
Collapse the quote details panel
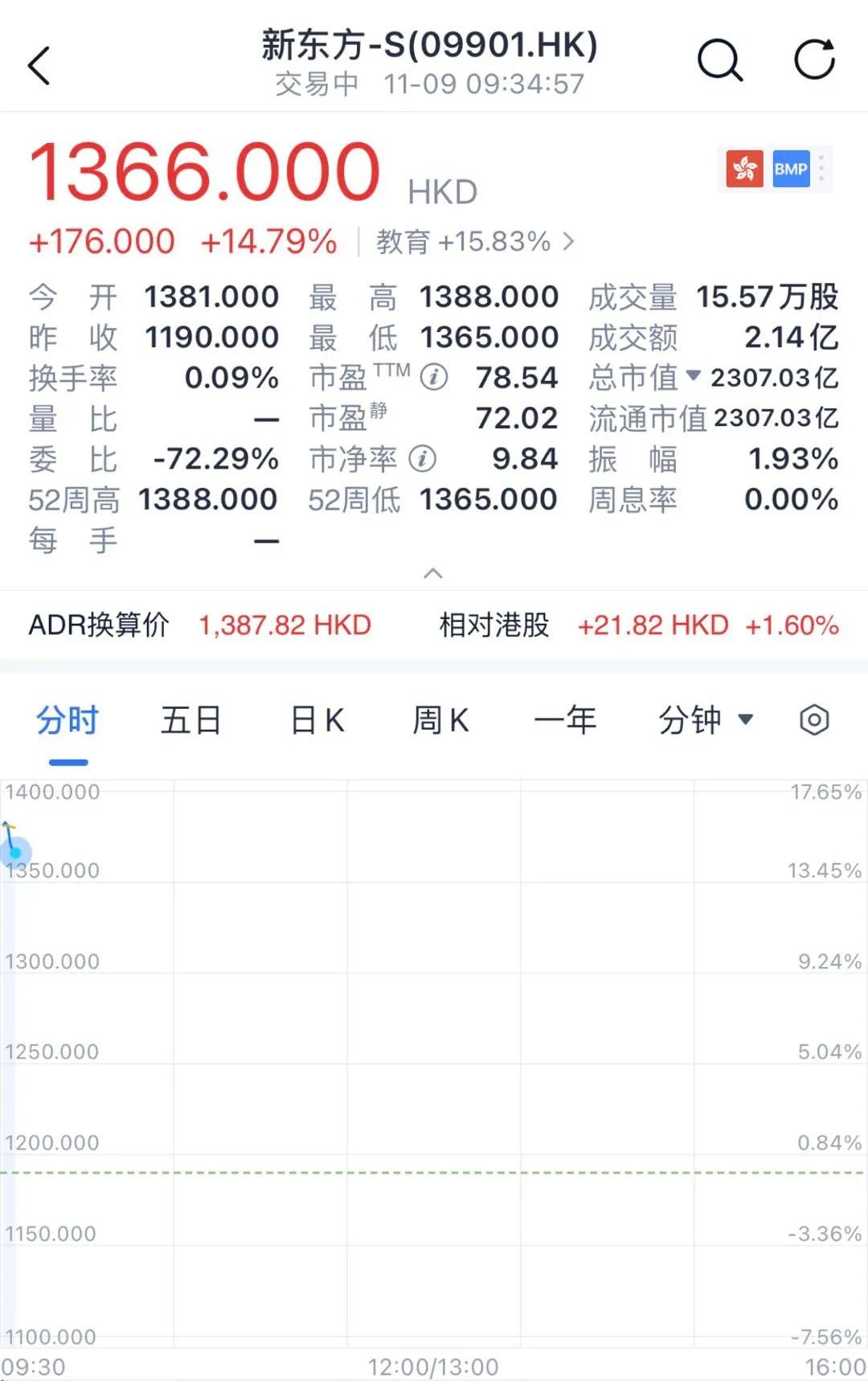point(433,573)
